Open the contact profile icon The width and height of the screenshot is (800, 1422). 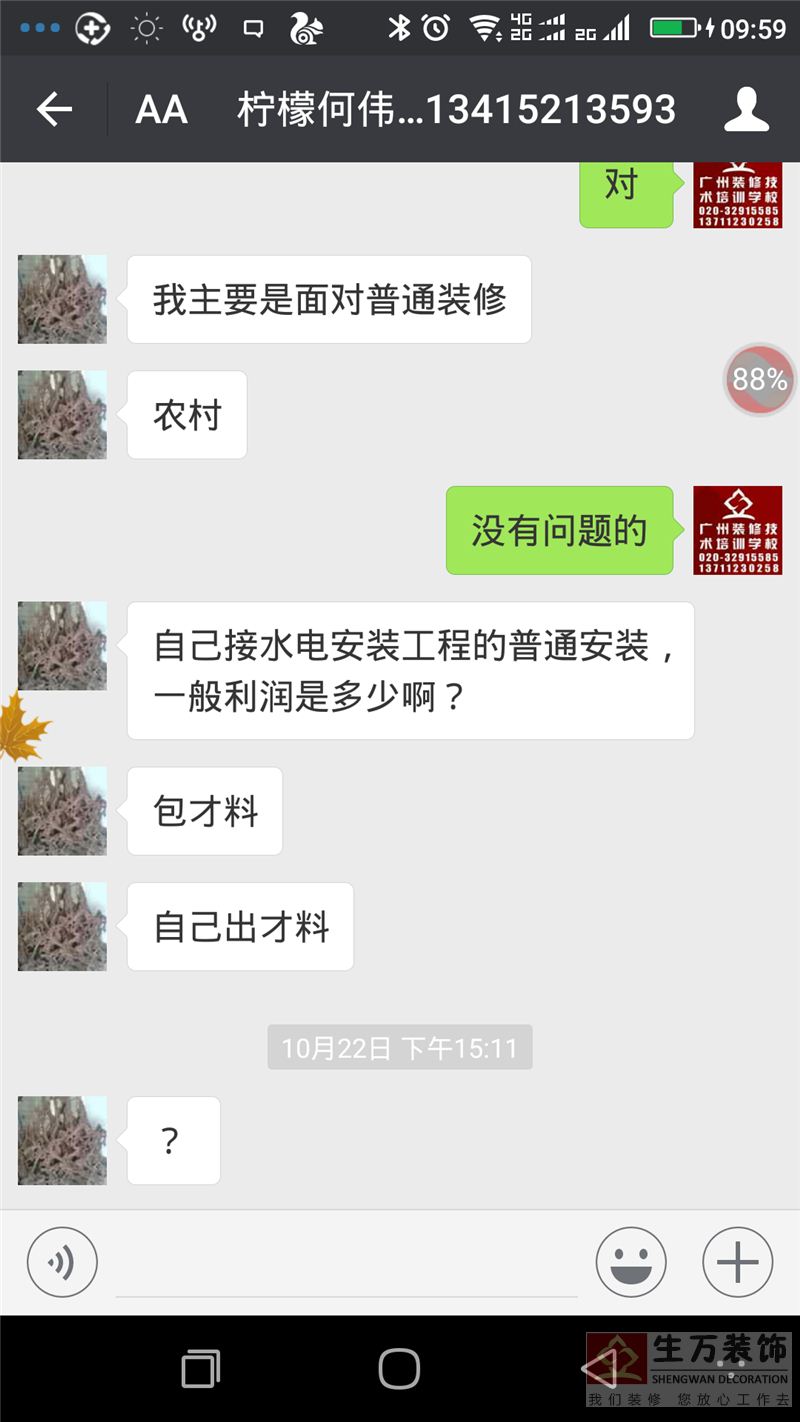click(746, 109)
